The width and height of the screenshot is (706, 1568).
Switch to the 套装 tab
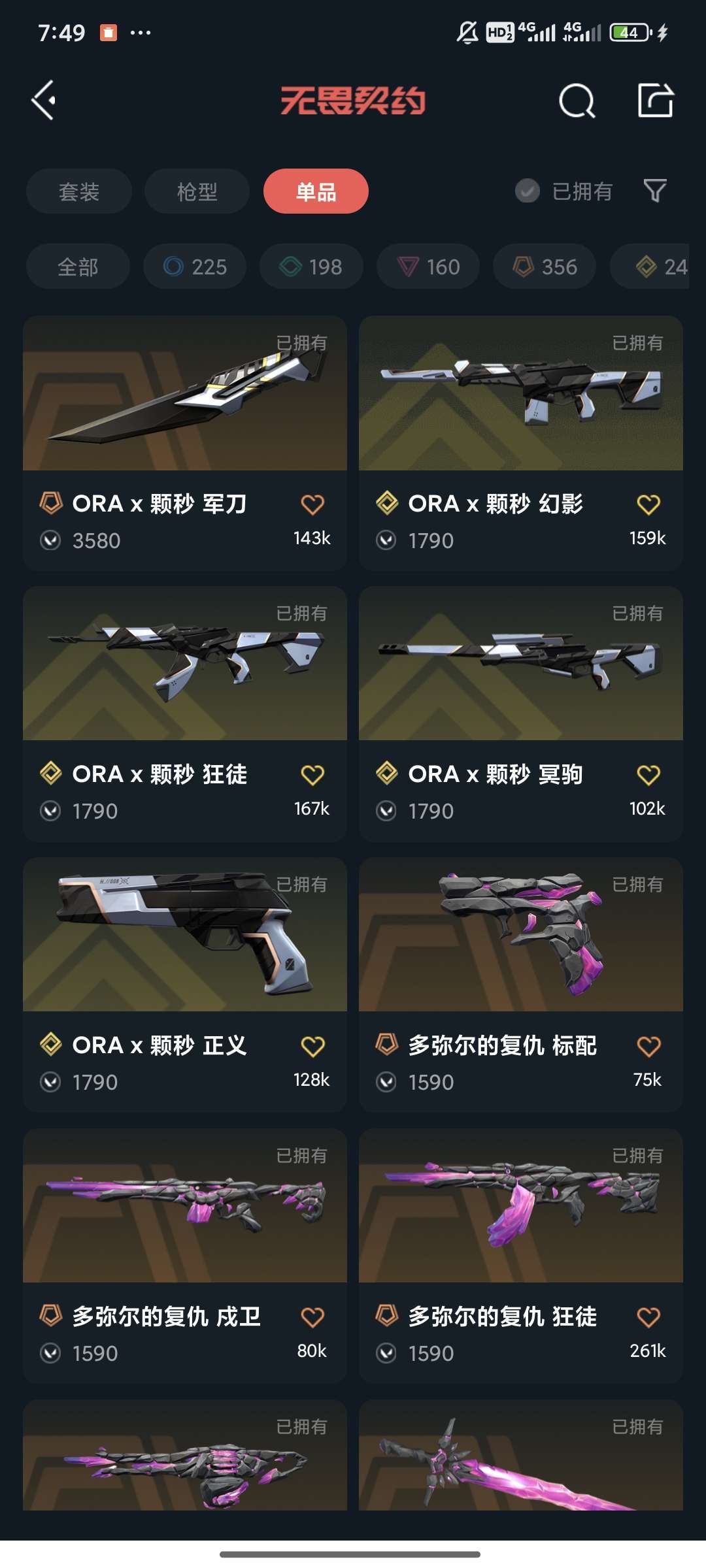(79, 191)
